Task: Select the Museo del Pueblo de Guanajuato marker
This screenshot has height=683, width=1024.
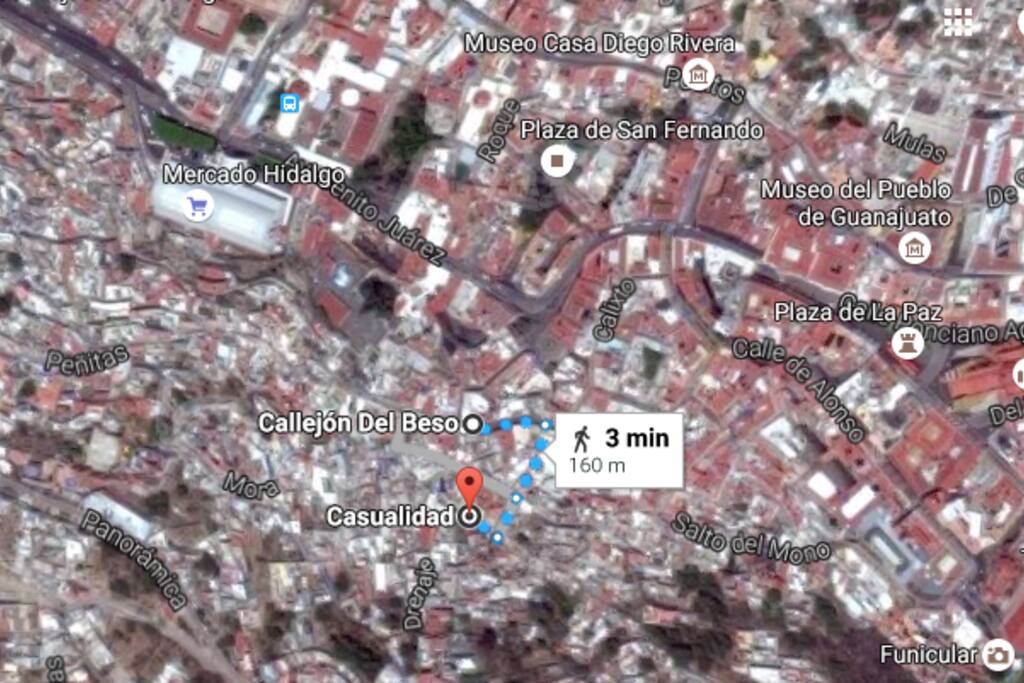Action: pyautogui.click(x=914, y=247)
